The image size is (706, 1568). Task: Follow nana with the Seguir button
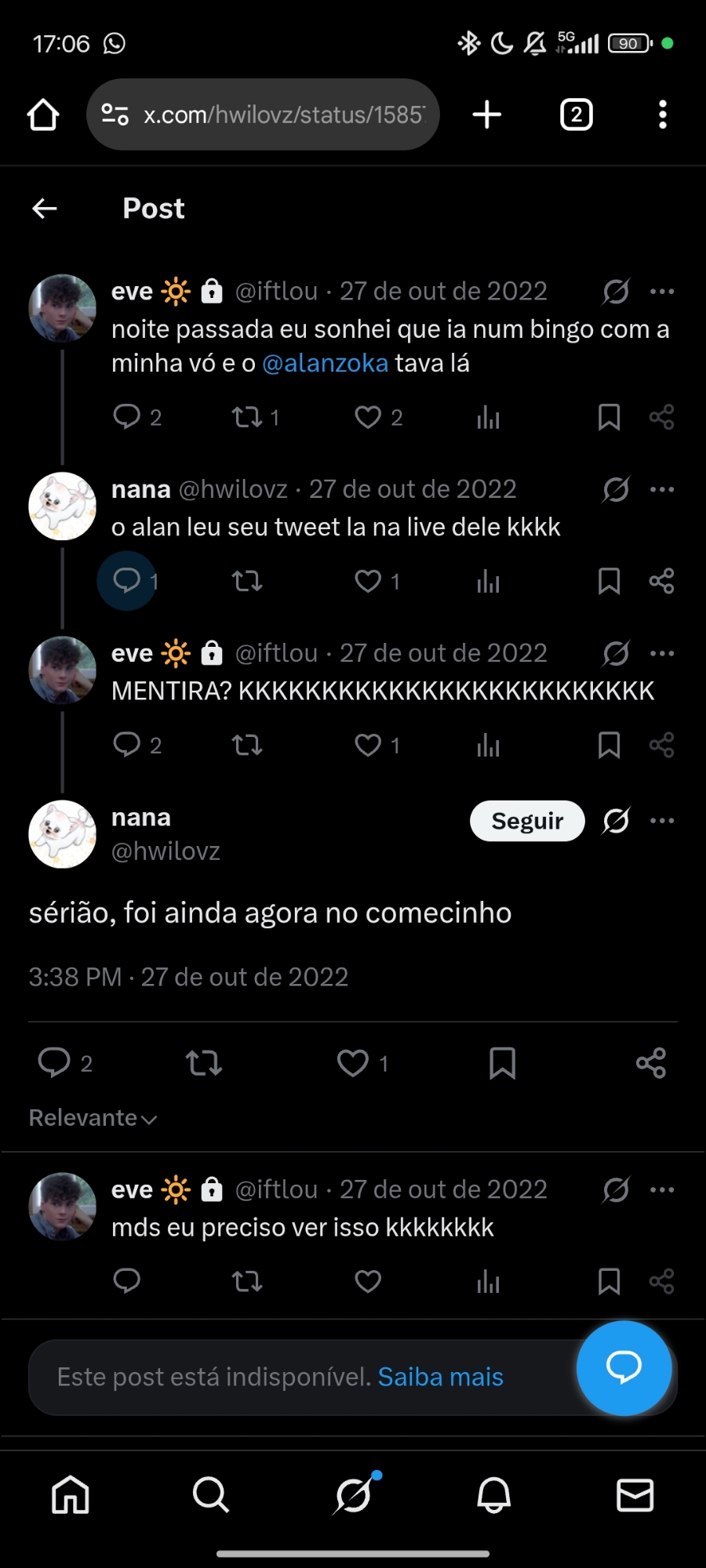(x=527, y=821)
